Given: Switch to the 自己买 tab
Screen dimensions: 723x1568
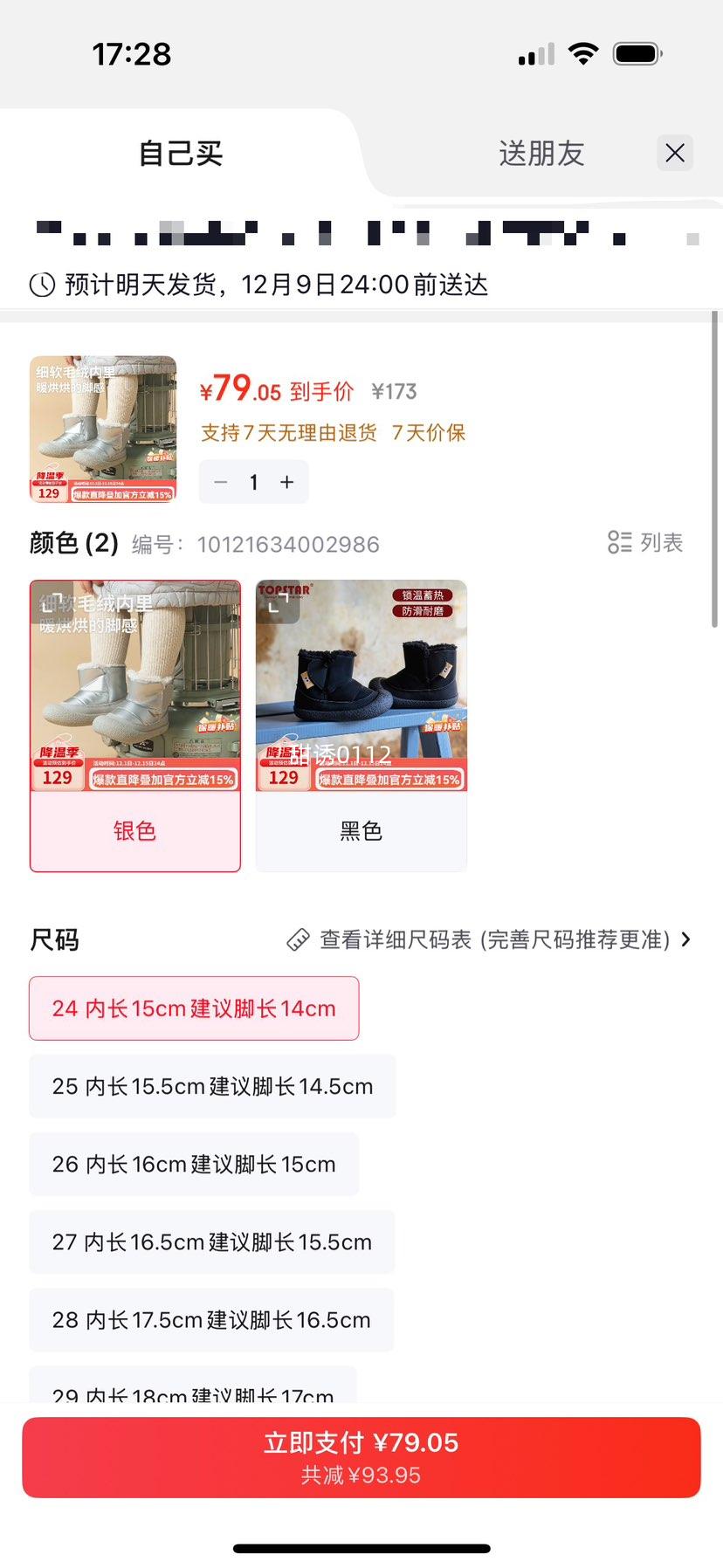Looking at the screenshot, I should [x=180, y=153].
